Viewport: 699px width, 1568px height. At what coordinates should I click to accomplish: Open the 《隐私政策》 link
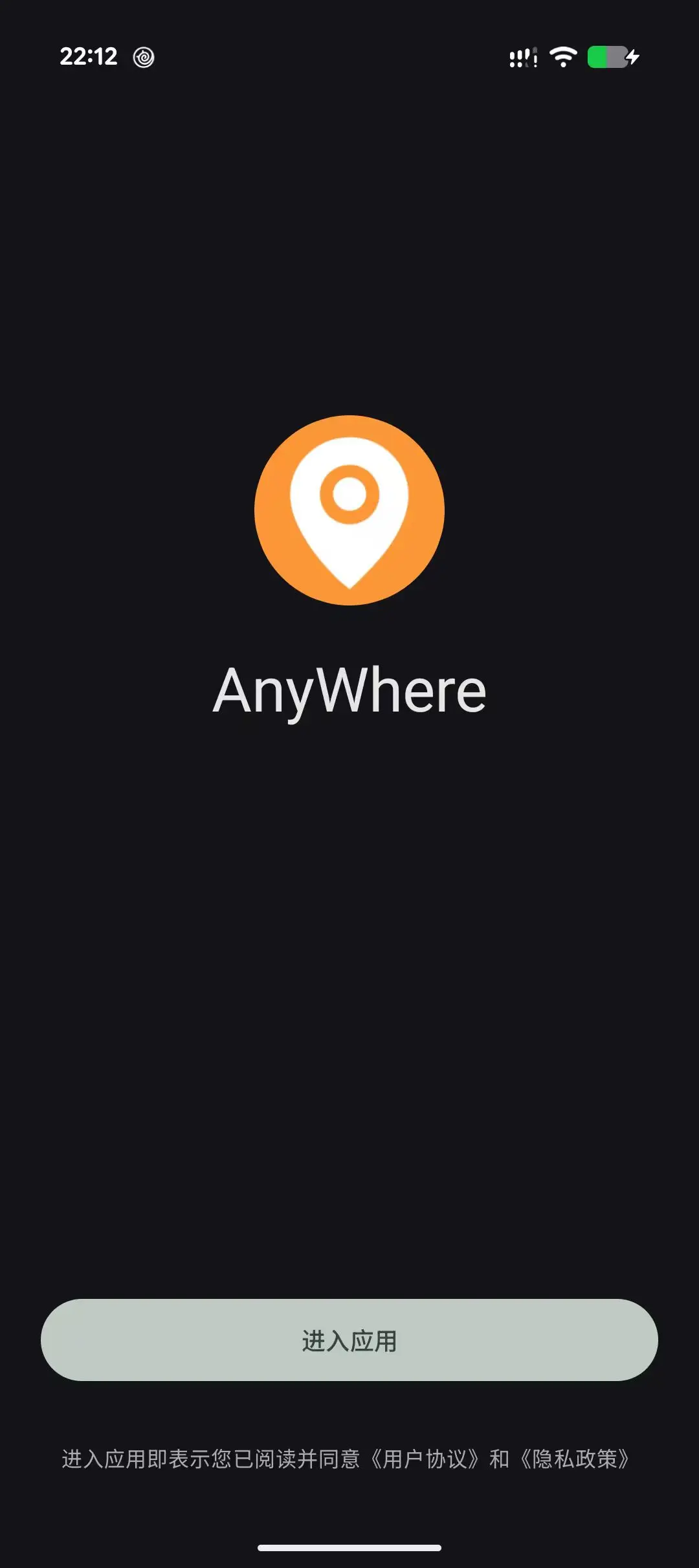pyautogui.click(x=575, y=1459)
